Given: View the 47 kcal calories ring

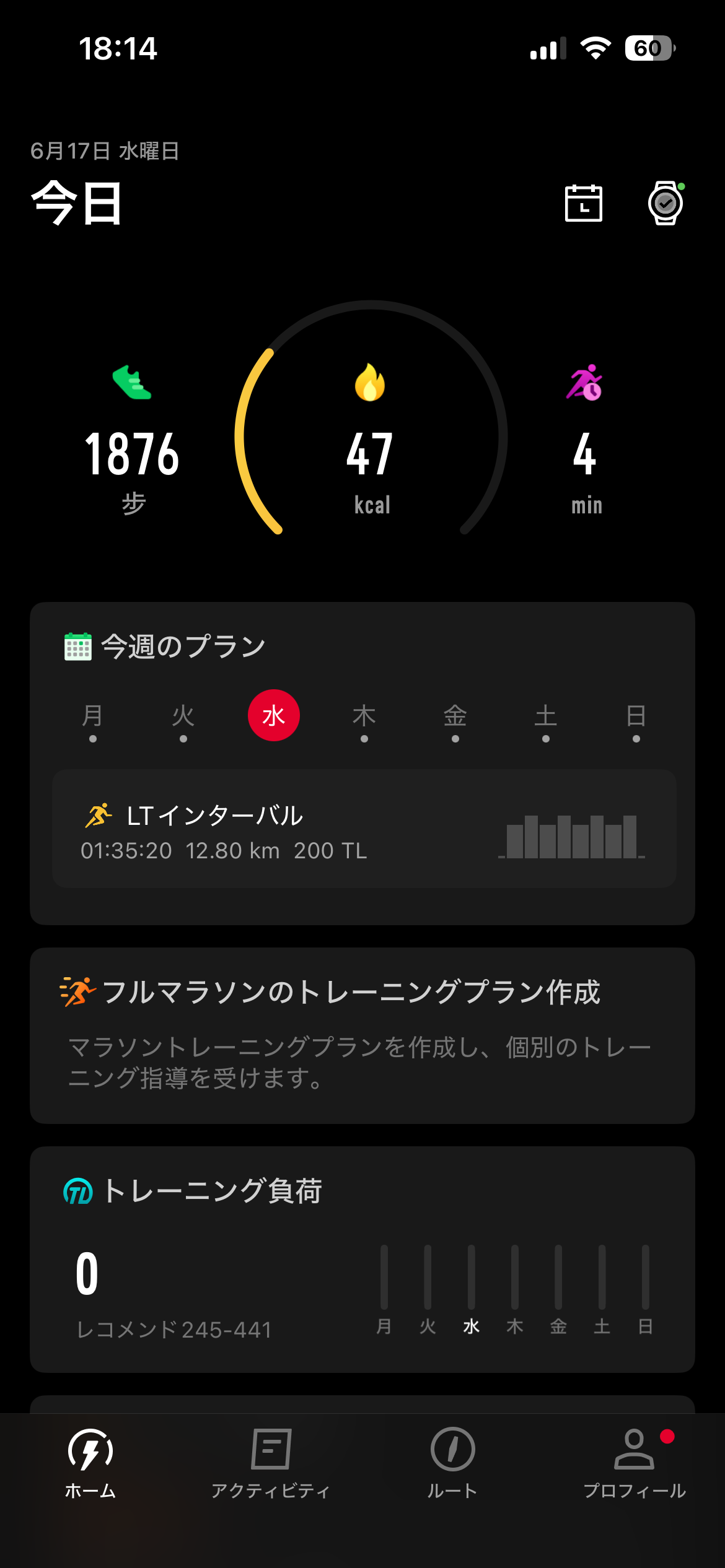Looking at the screenshot, I should pos(371,438).
